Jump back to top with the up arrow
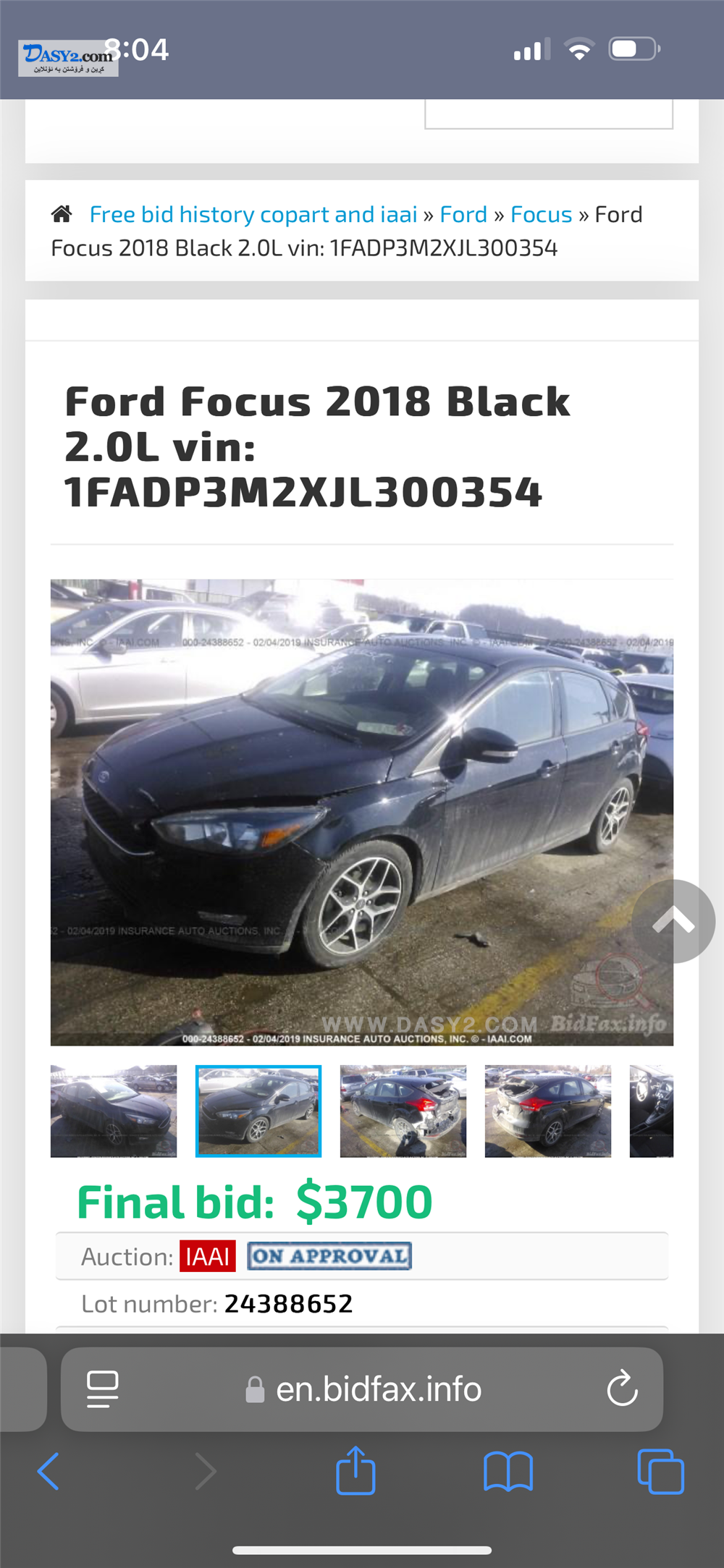The width and height of the screenshot is (724, 1568). coord(674,921)
